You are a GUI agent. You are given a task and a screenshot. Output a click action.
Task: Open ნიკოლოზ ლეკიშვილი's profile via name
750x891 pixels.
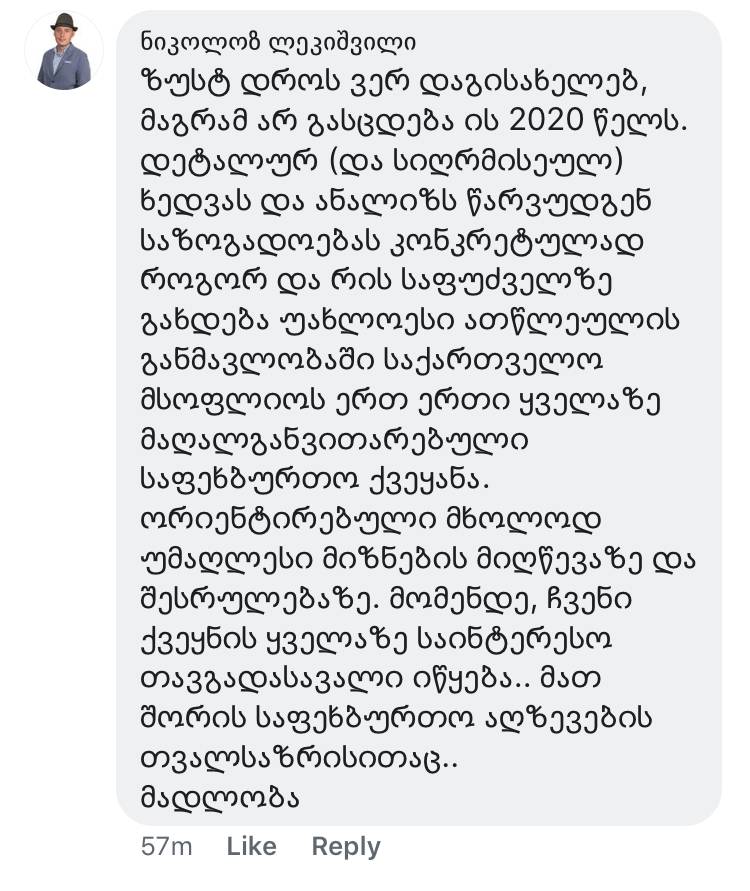(x=280, y=42)
